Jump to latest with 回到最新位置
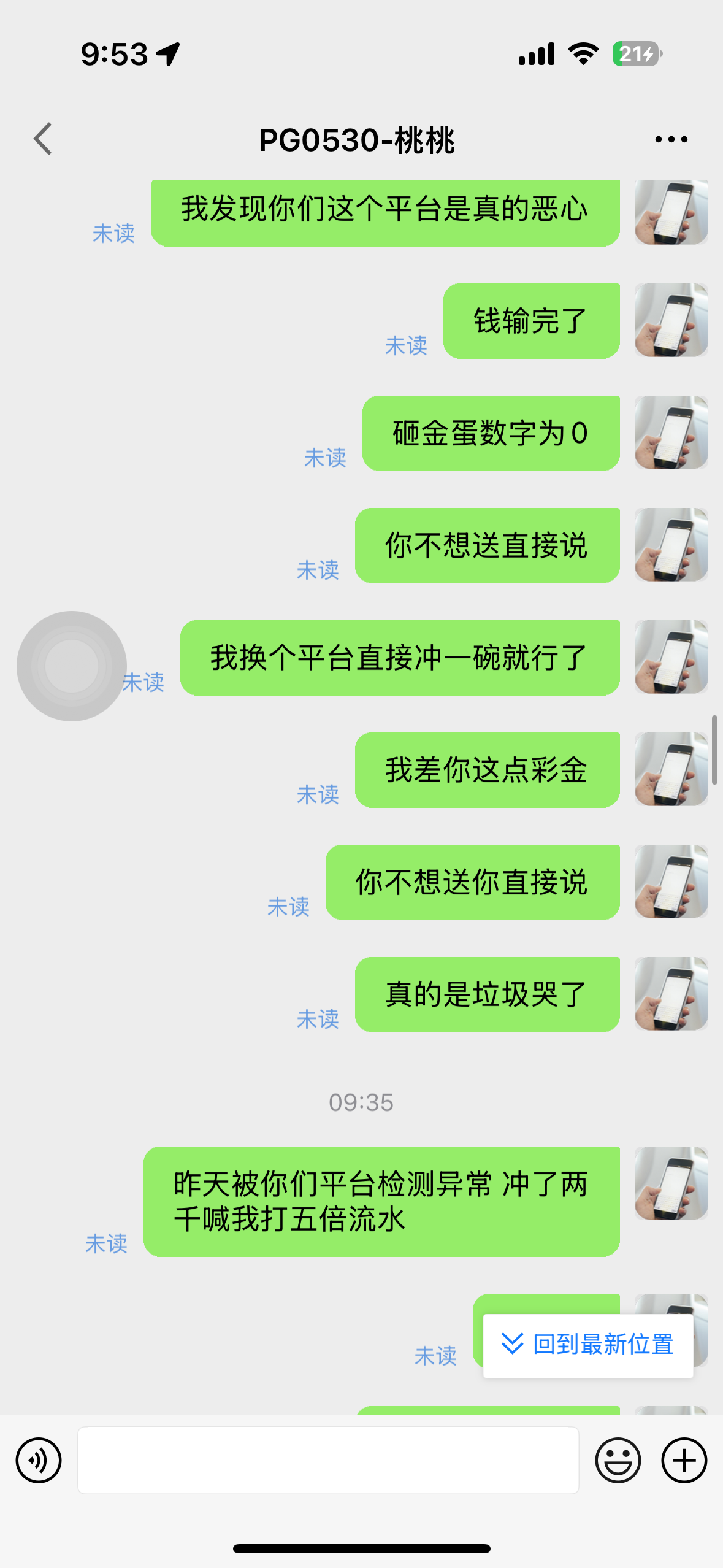 (588, 1345)
